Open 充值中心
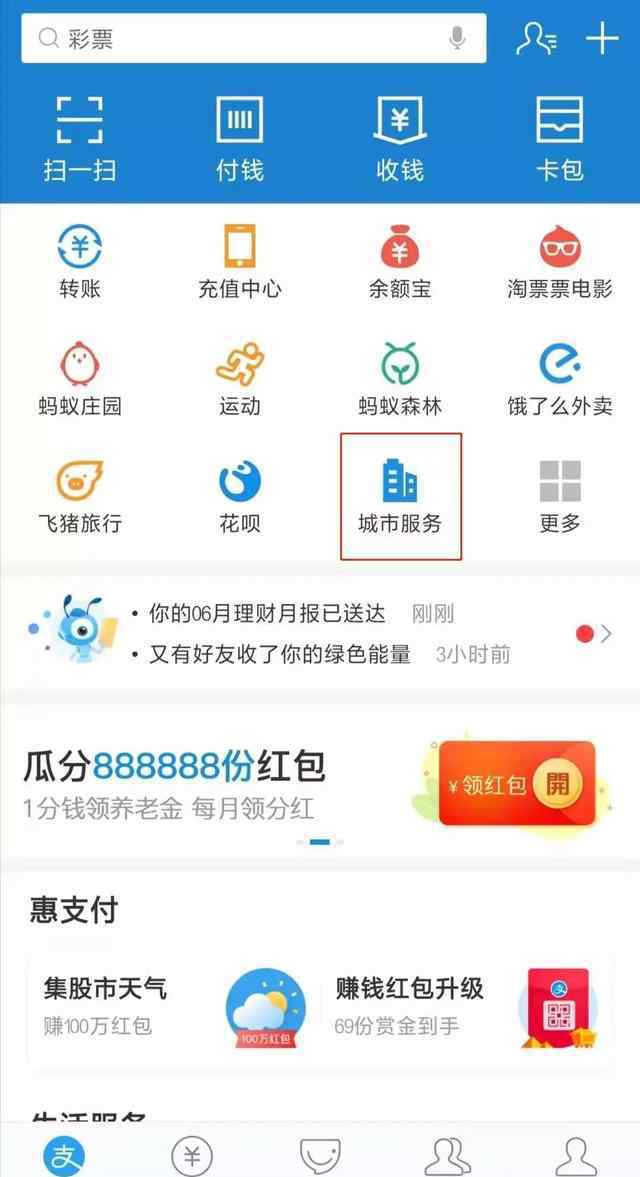Image resolution: width=640 pixels, height=1177 pixels. tap(240, 262)
